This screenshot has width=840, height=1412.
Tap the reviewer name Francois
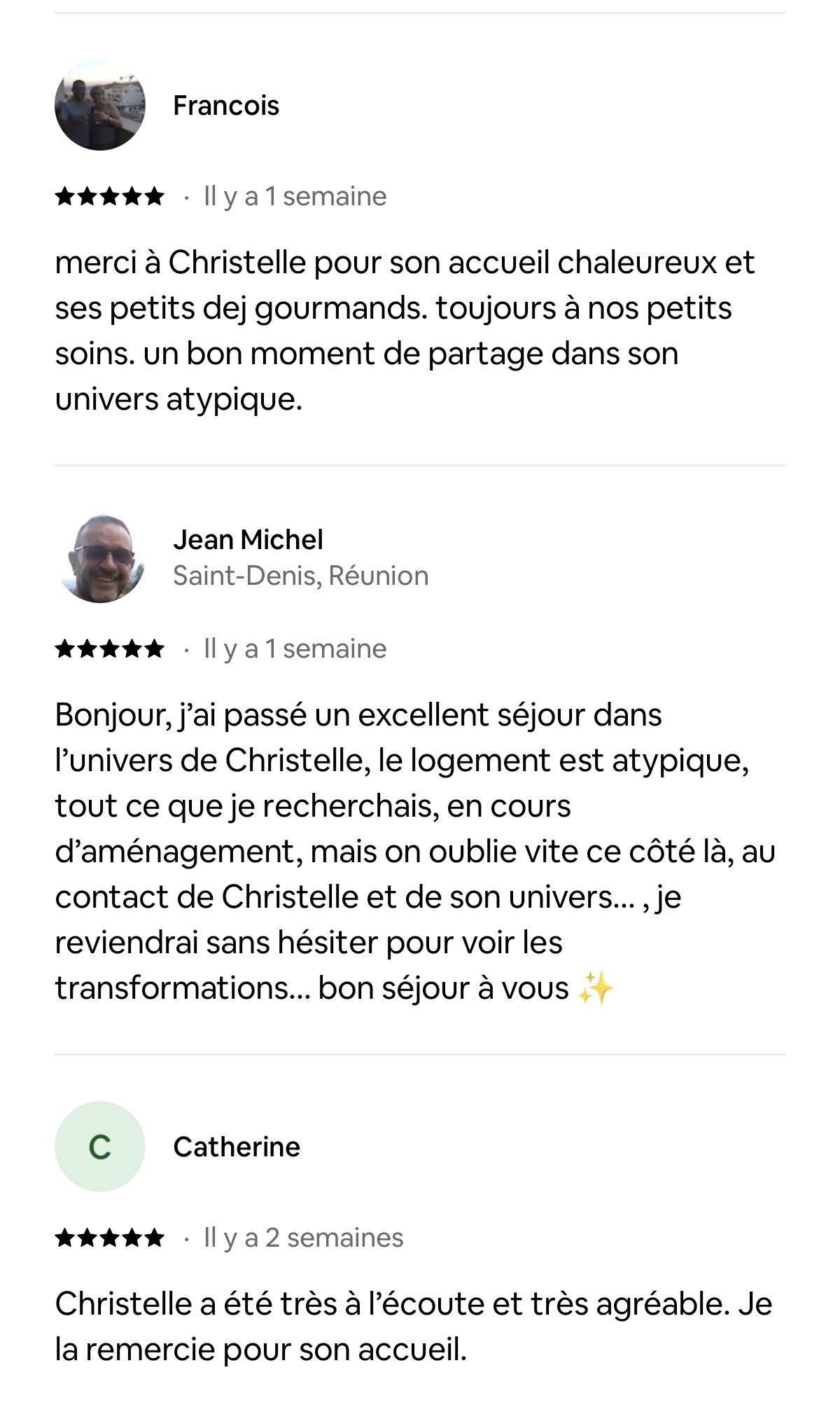pyautogui.click(x=226, y=106)
